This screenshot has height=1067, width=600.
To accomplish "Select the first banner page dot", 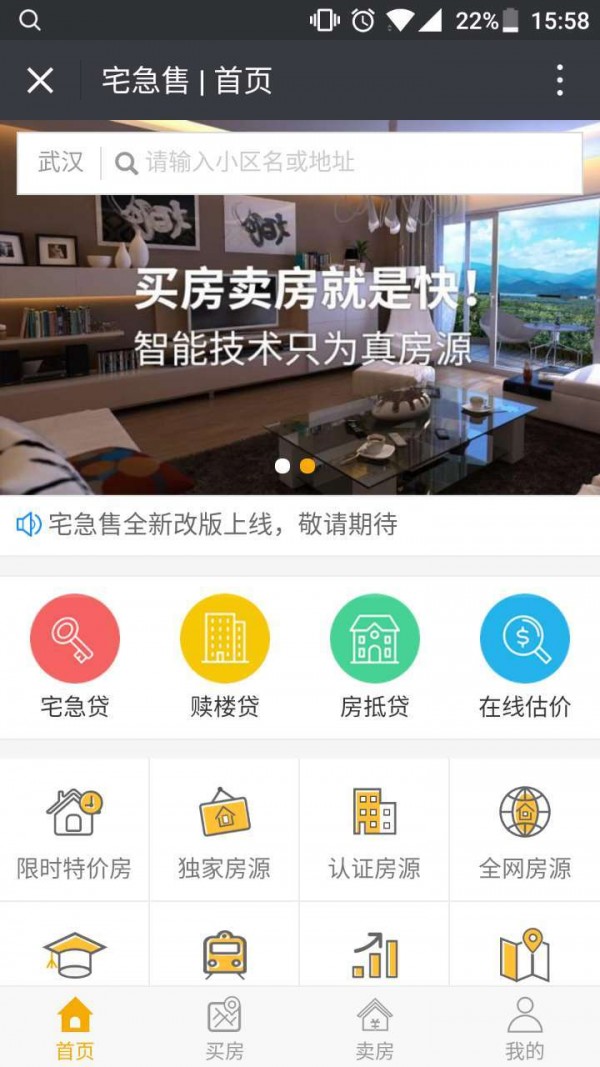I will [x=282, y=466].
